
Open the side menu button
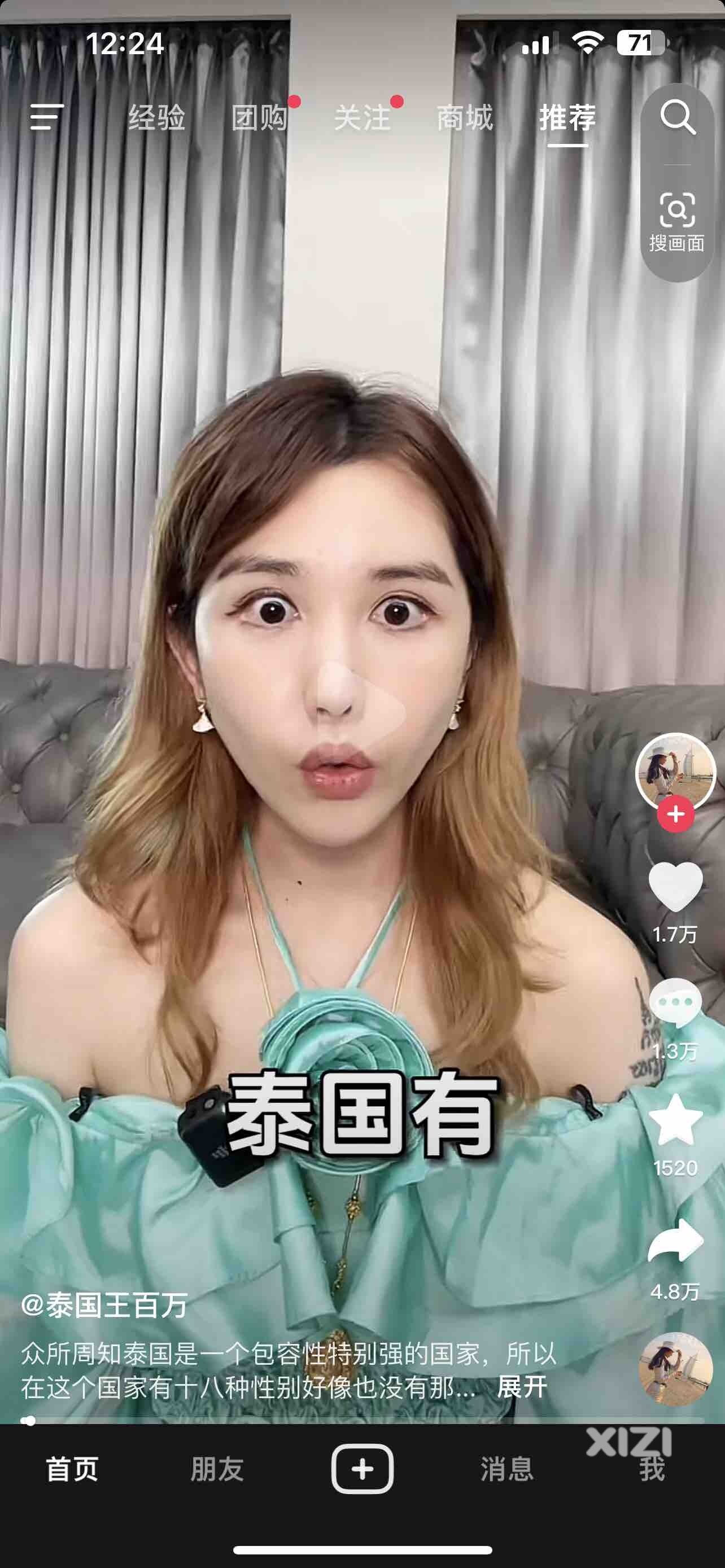point(46,117)
